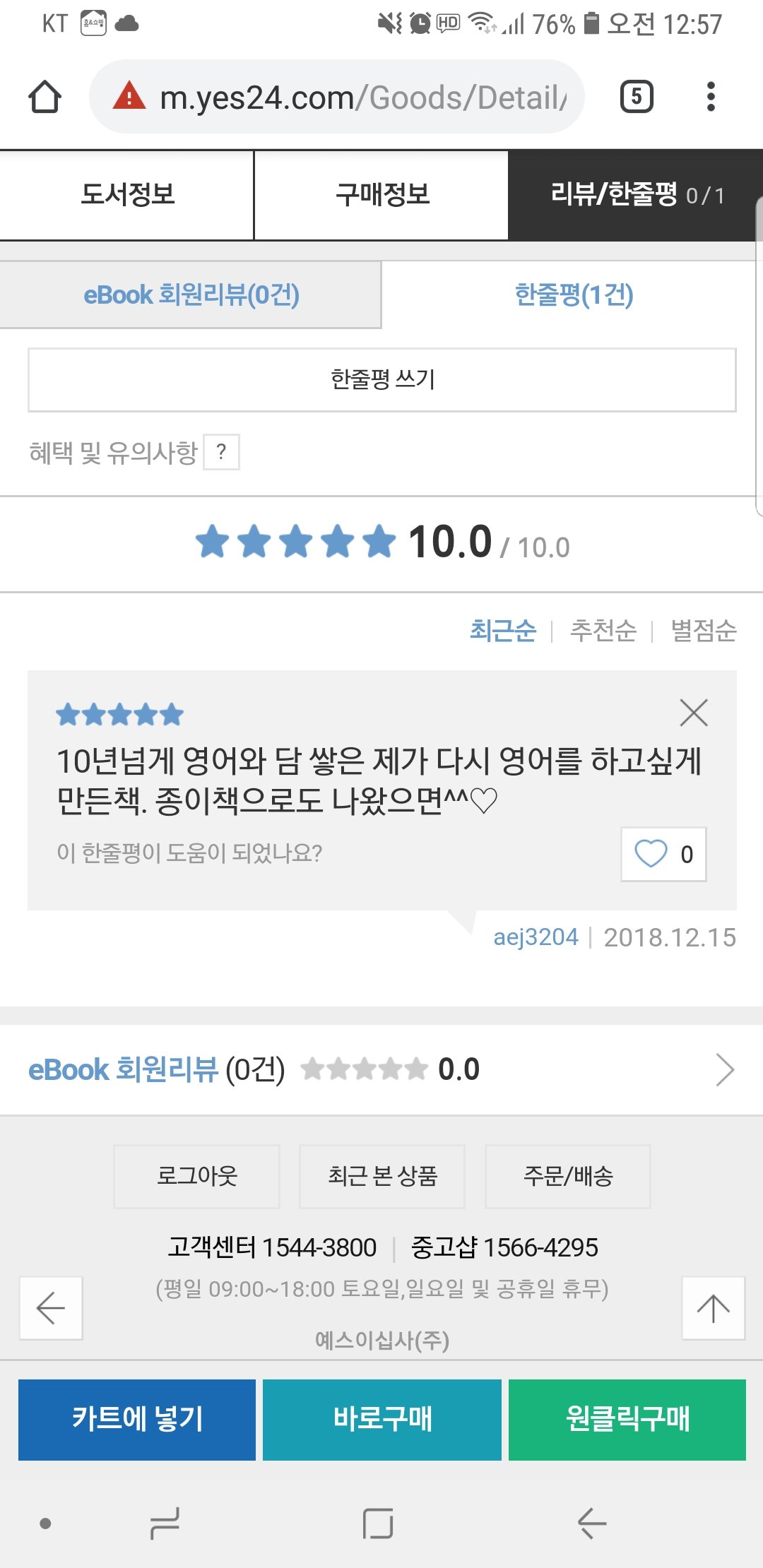The image size is (763, 1568).
Task: Expand the eBook 회원리뷰 section chevron
Action: click(725, 1069)
